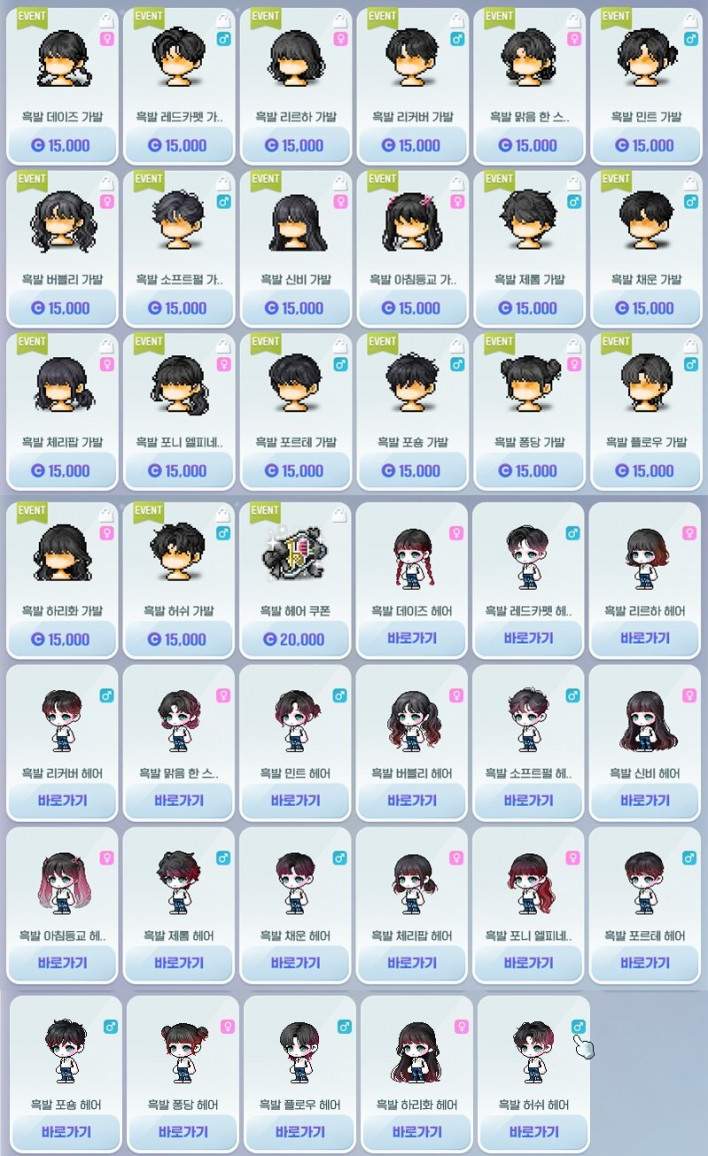
Task: Tap 바로가기 under 흑발 허쉬 헤어
Action: pos(534,1133)
